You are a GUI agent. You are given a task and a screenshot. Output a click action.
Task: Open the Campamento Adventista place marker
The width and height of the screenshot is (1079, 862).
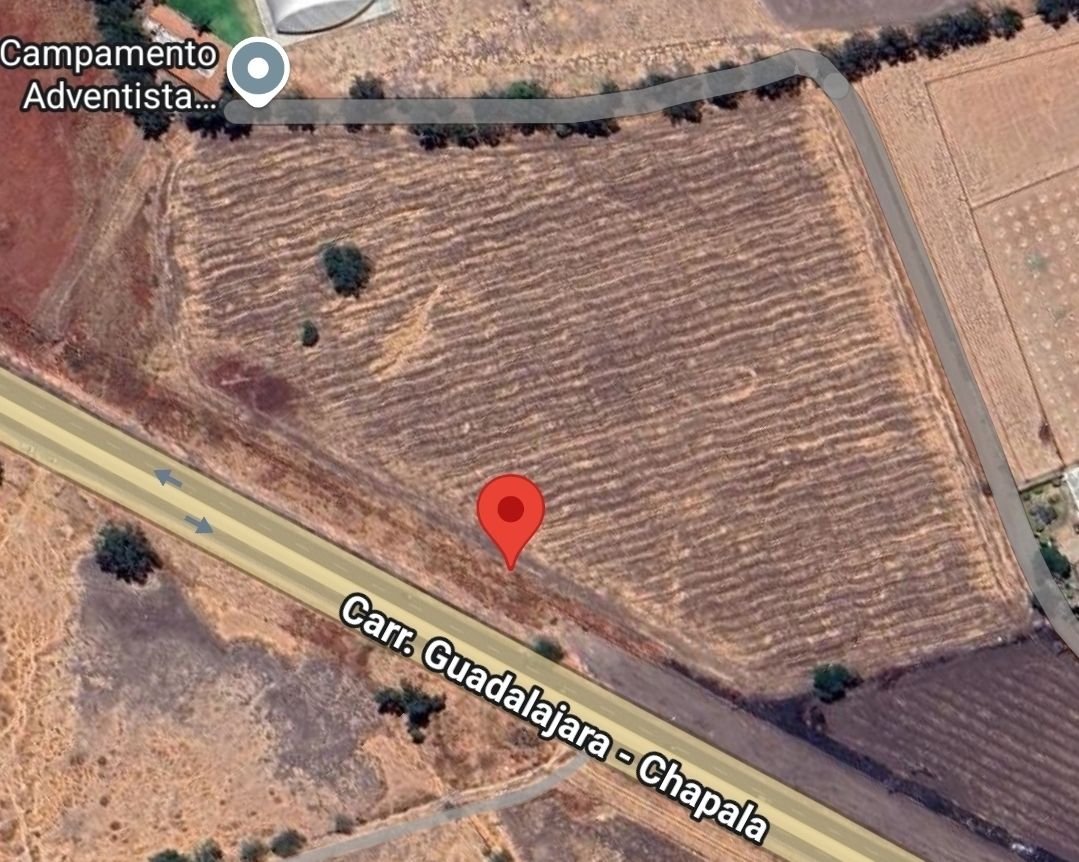click(x=258, y=69)
